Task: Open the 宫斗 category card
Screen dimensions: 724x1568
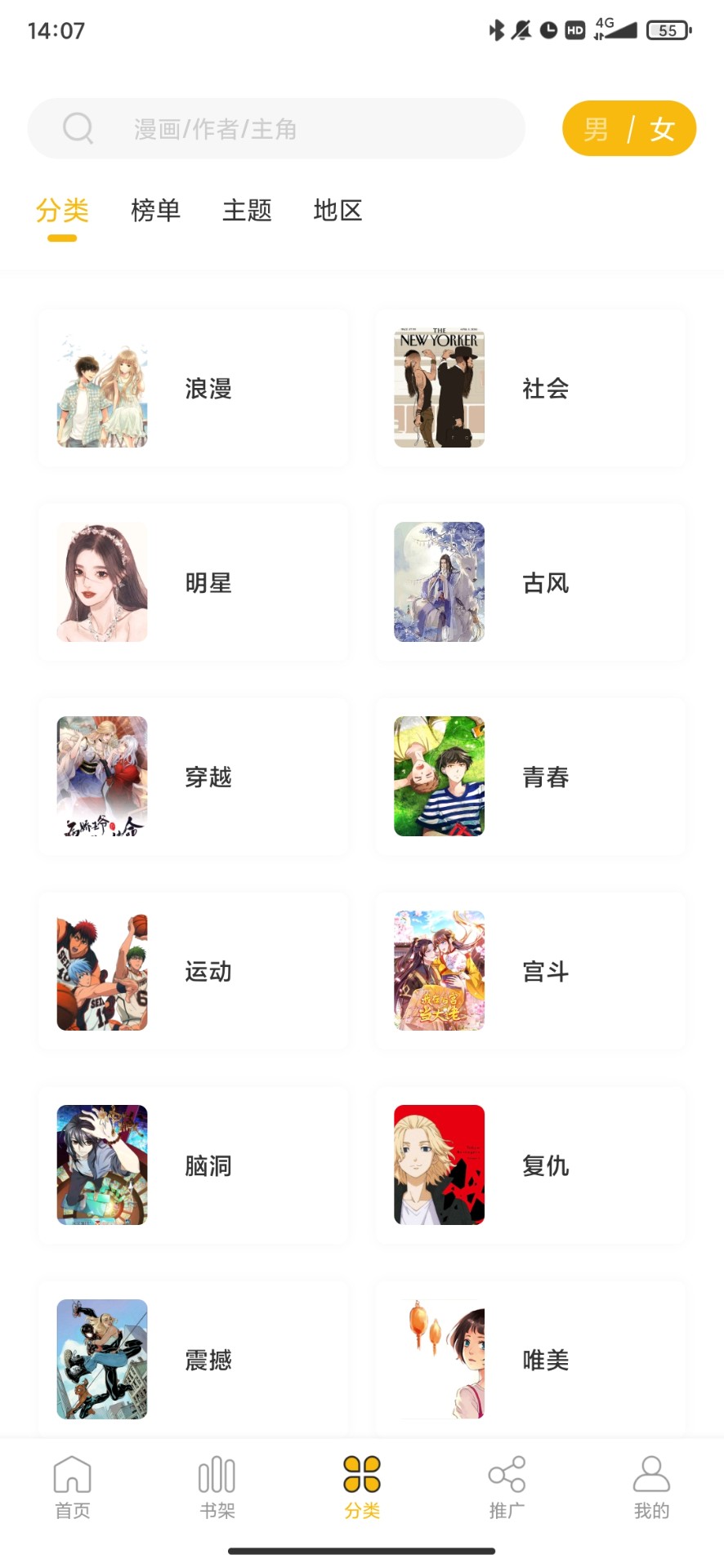Action: [530, 971]
